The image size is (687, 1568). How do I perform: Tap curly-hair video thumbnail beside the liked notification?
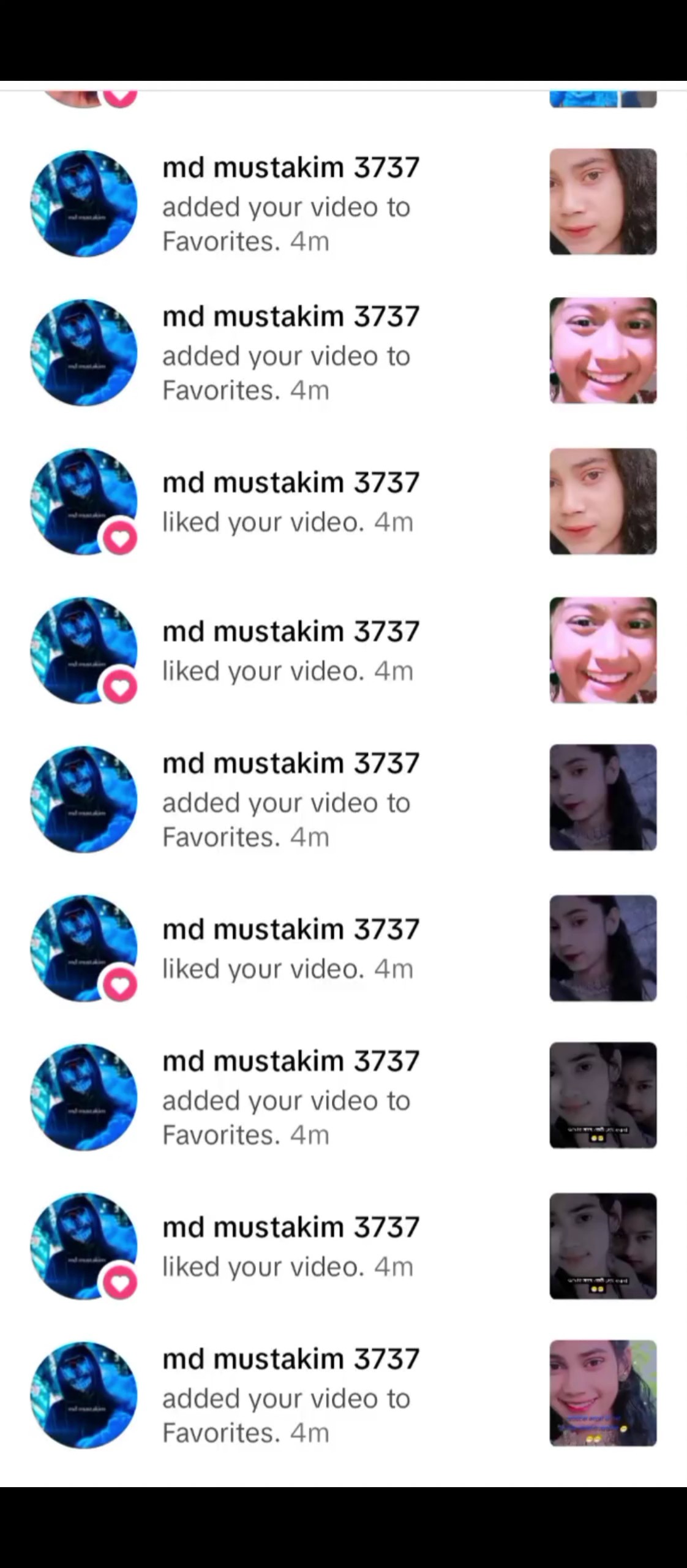click(603, 502)
